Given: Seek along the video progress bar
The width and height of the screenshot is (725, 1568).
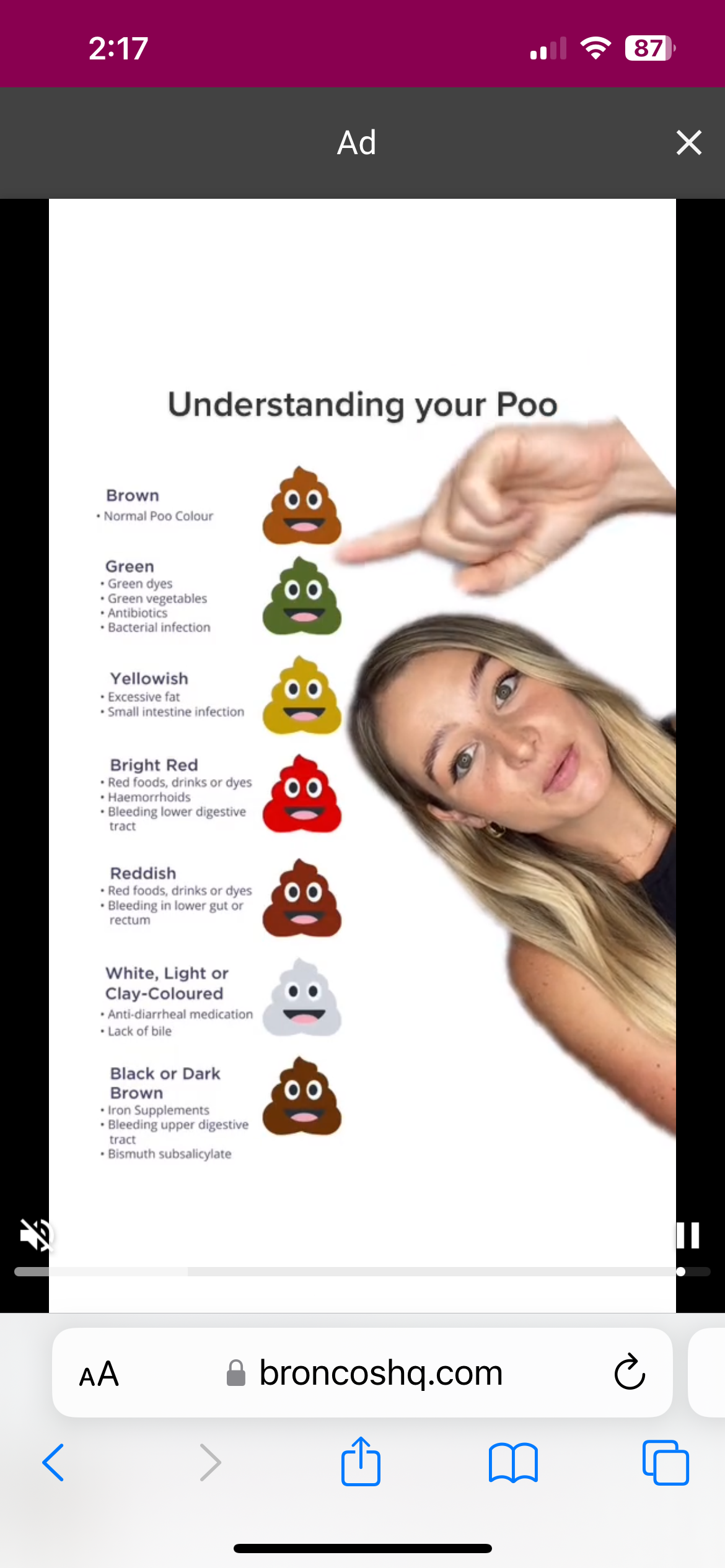Looking at the screenshot, I should tap(362, 1271).
